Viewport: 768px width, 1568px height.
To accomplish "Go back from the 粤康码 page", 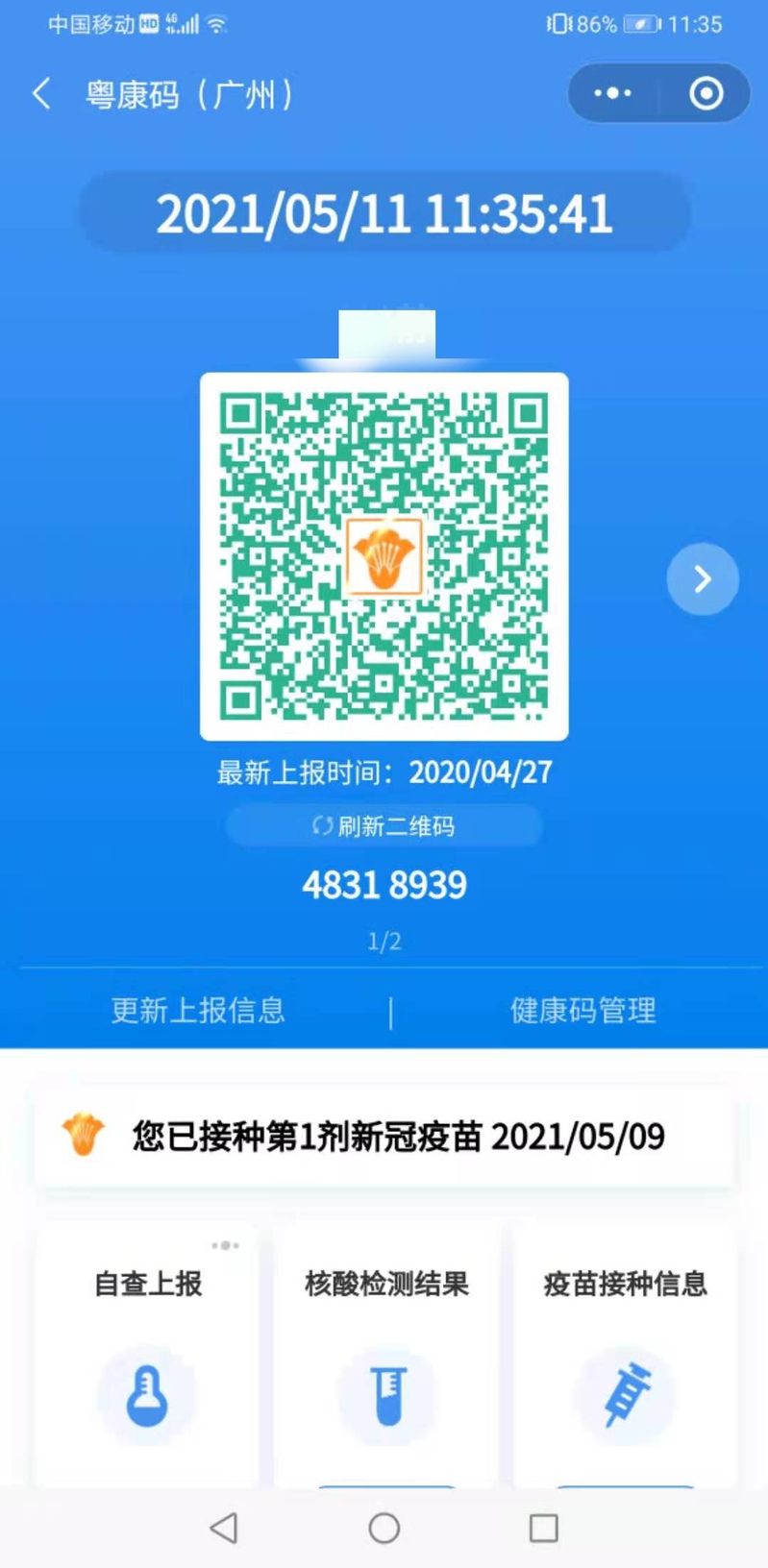I will coord(41,94).
